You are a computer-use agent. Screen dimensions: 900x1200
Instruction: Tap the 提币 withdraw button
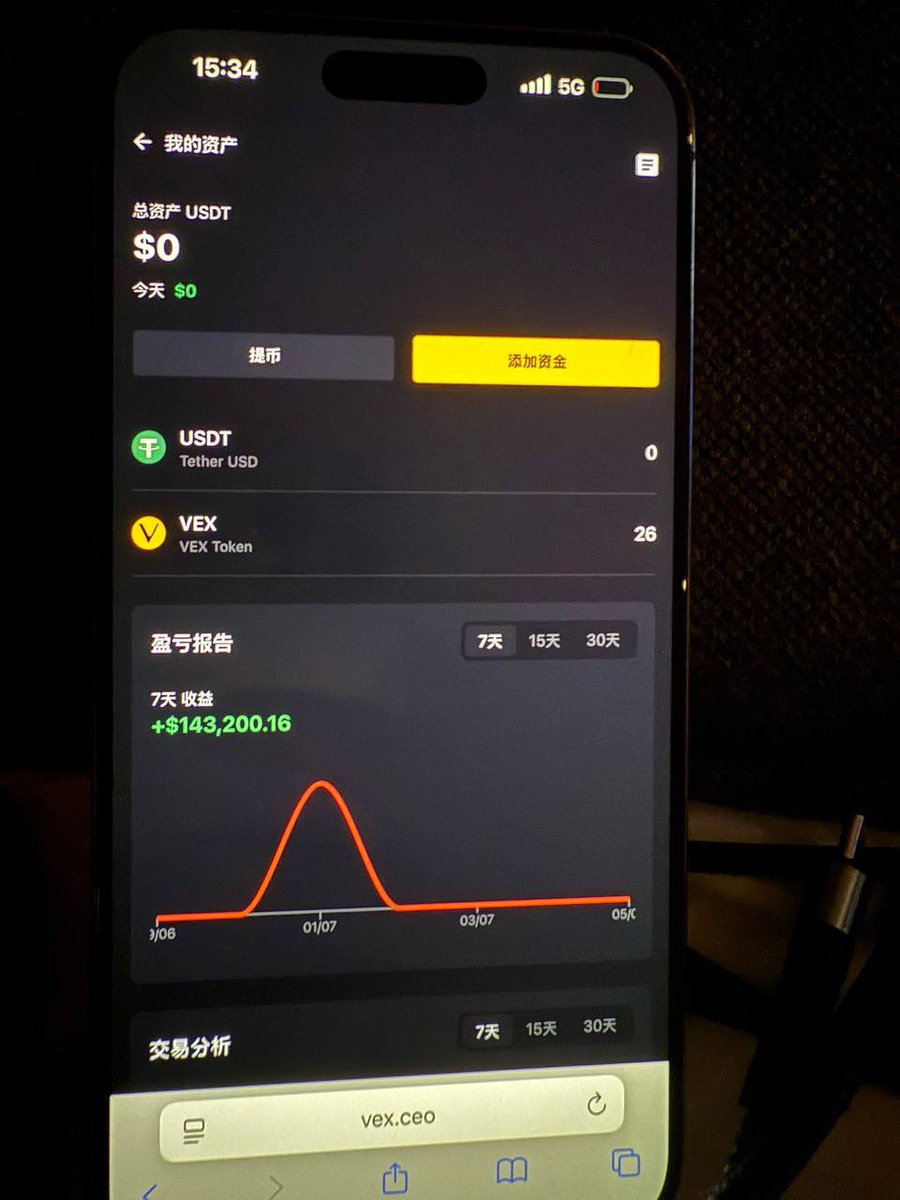click(263, 356)
